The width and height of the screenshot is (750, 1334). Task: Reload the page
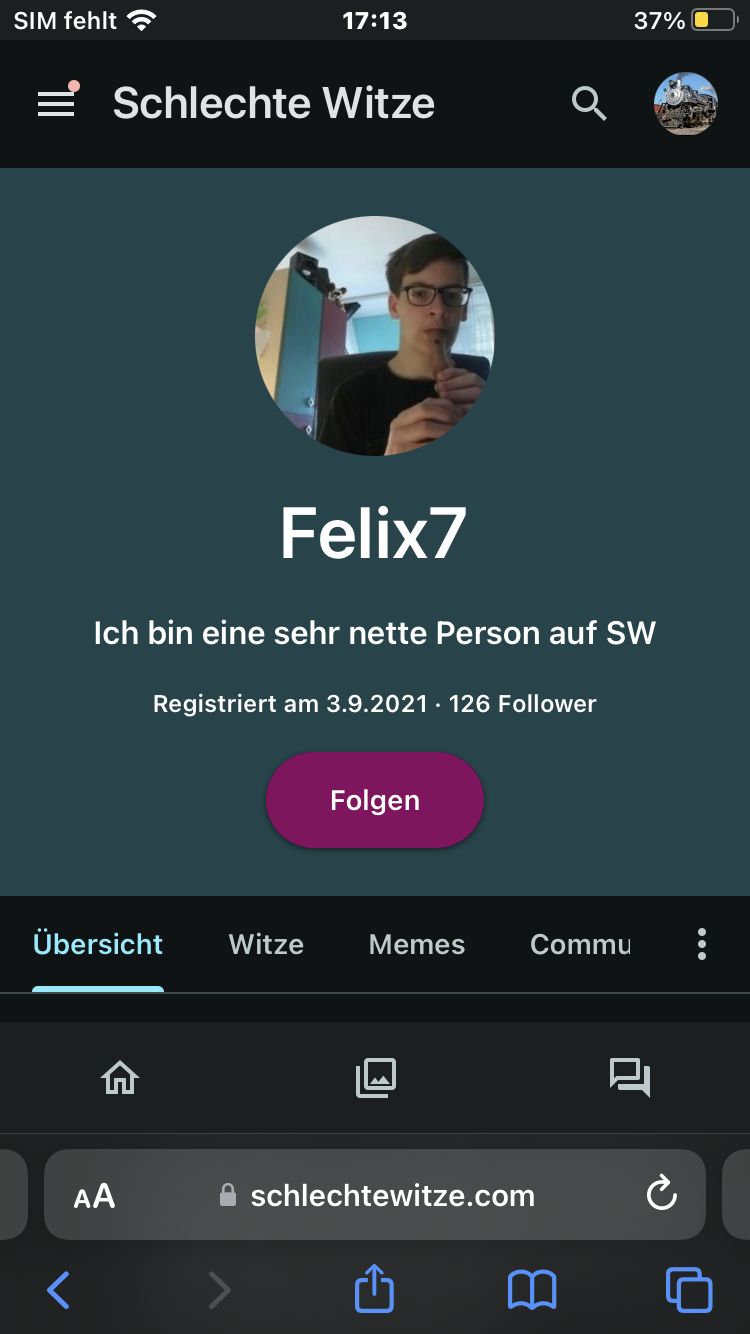662,1194
